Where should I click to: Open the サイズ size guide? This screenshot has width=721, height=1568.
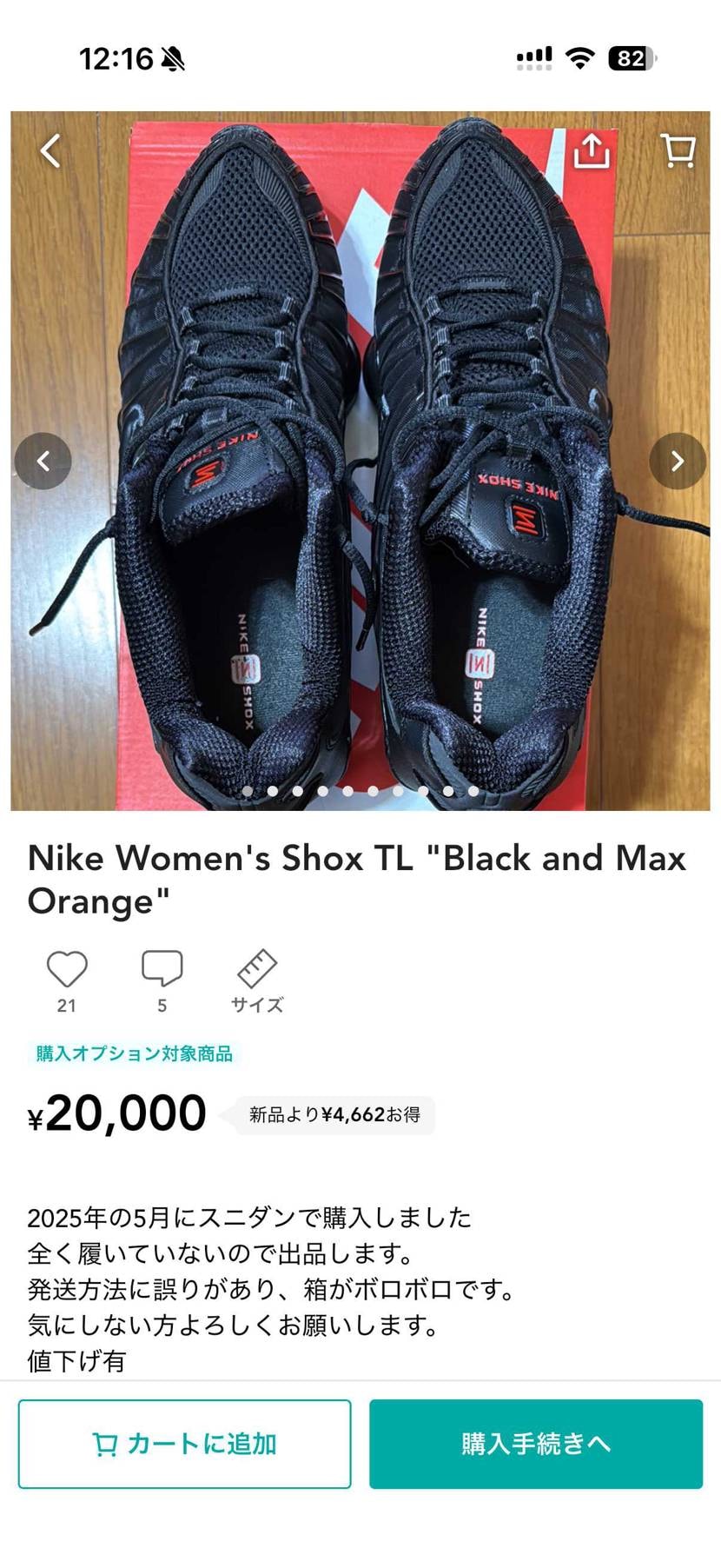(x=257, y=980)
